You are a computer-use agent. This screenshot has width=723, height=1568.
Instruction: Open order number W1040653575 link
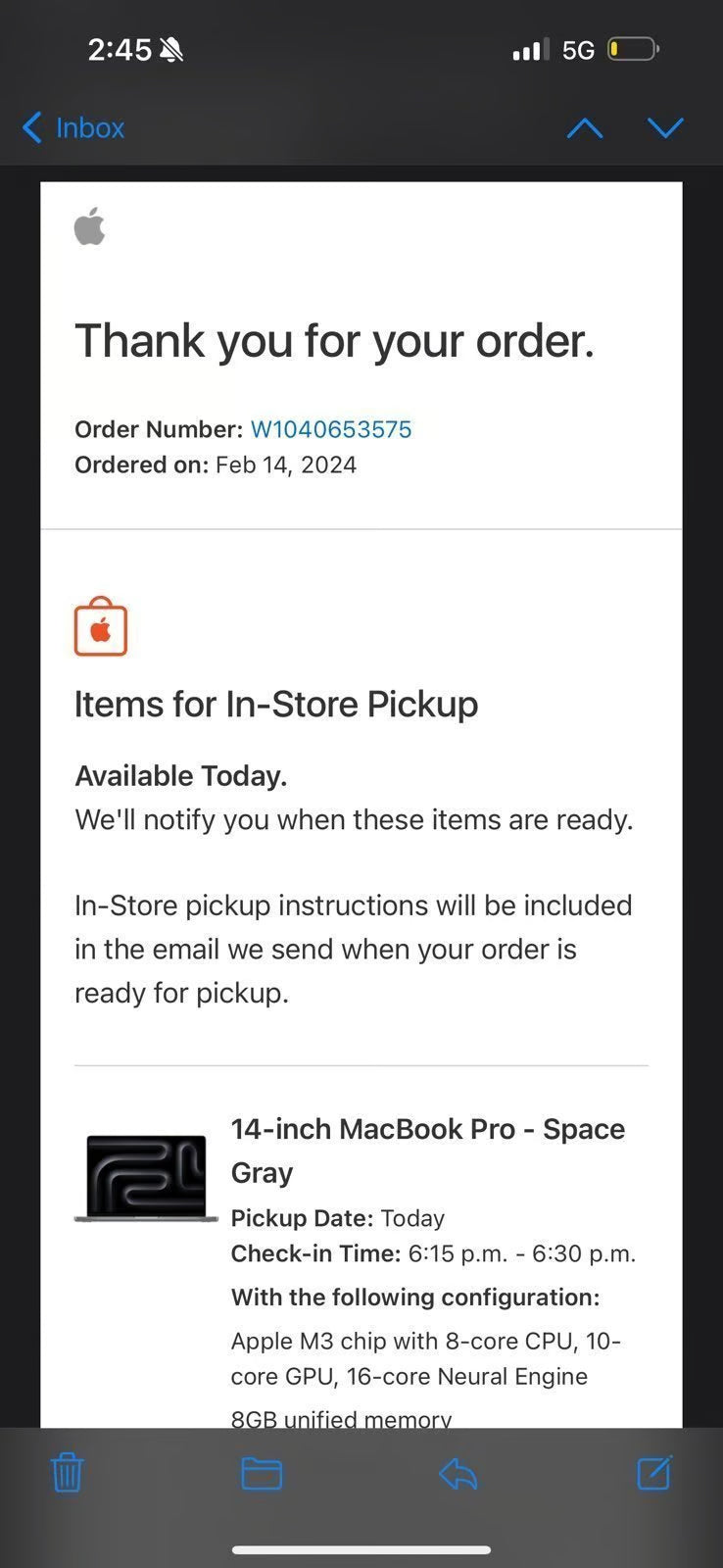coord(331,429)
